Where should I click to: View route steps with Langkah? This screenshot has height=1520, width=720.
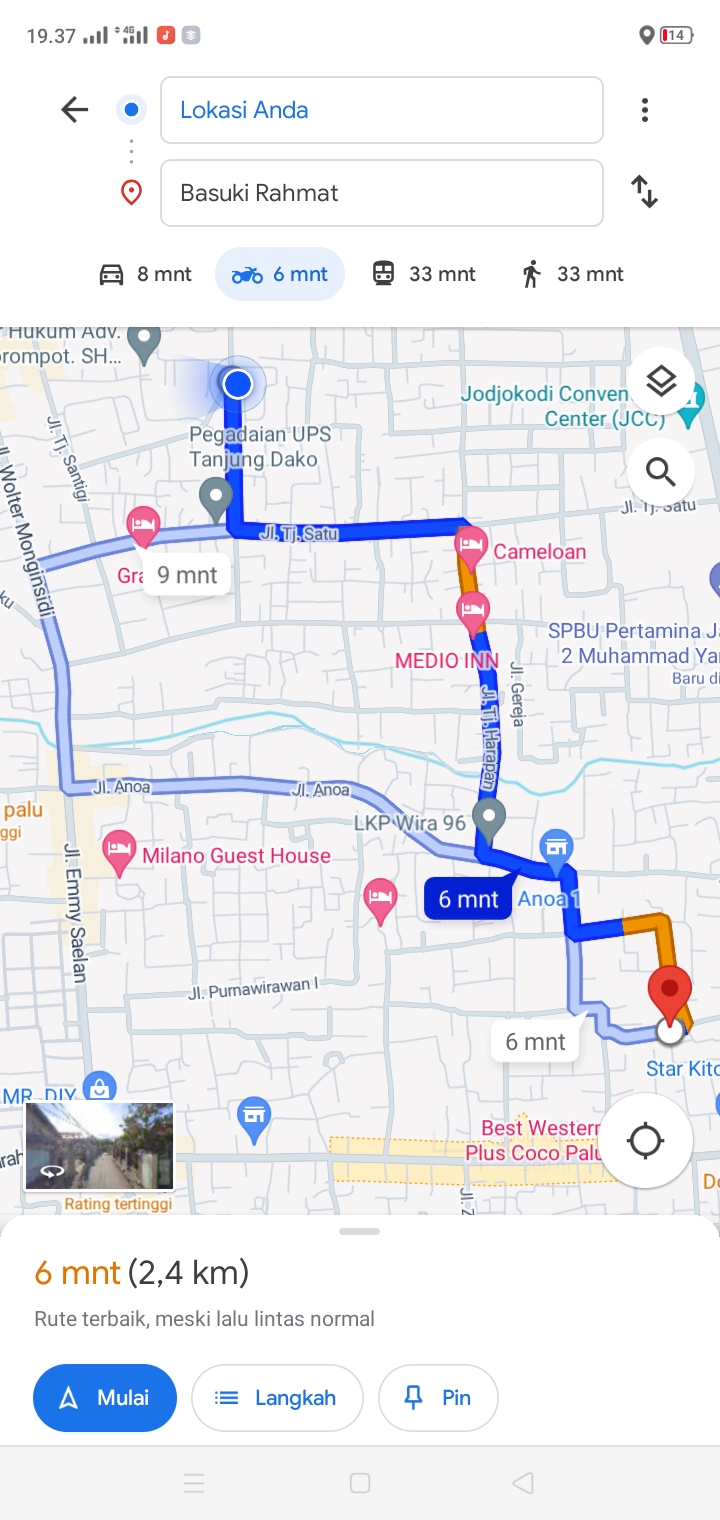(x=277, y=1398)
